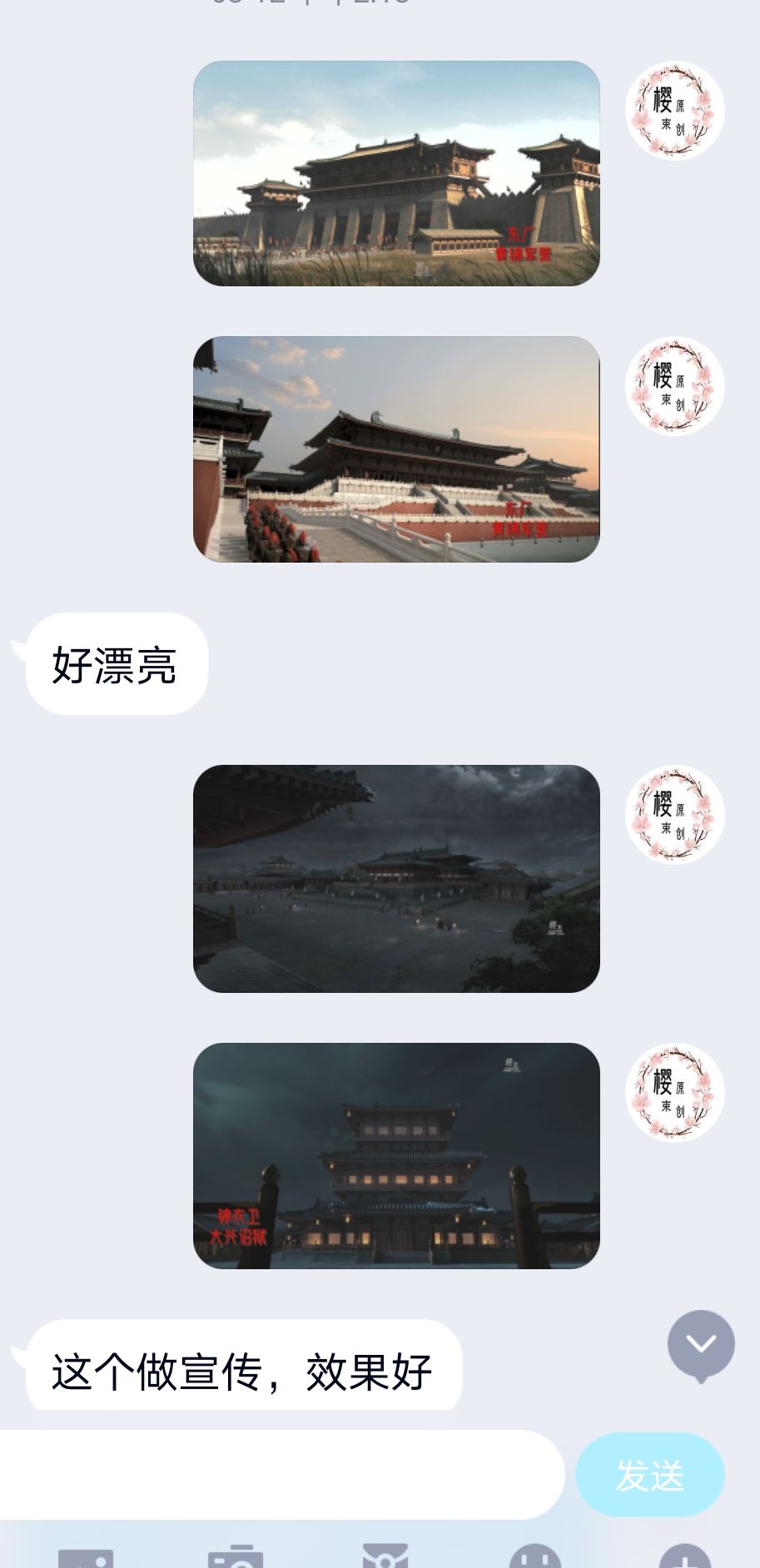Image resolution: width=760 pixels, height=1568 pixels.
Task: Open sender avatar beside the fortress gate image
Action: 675,111
